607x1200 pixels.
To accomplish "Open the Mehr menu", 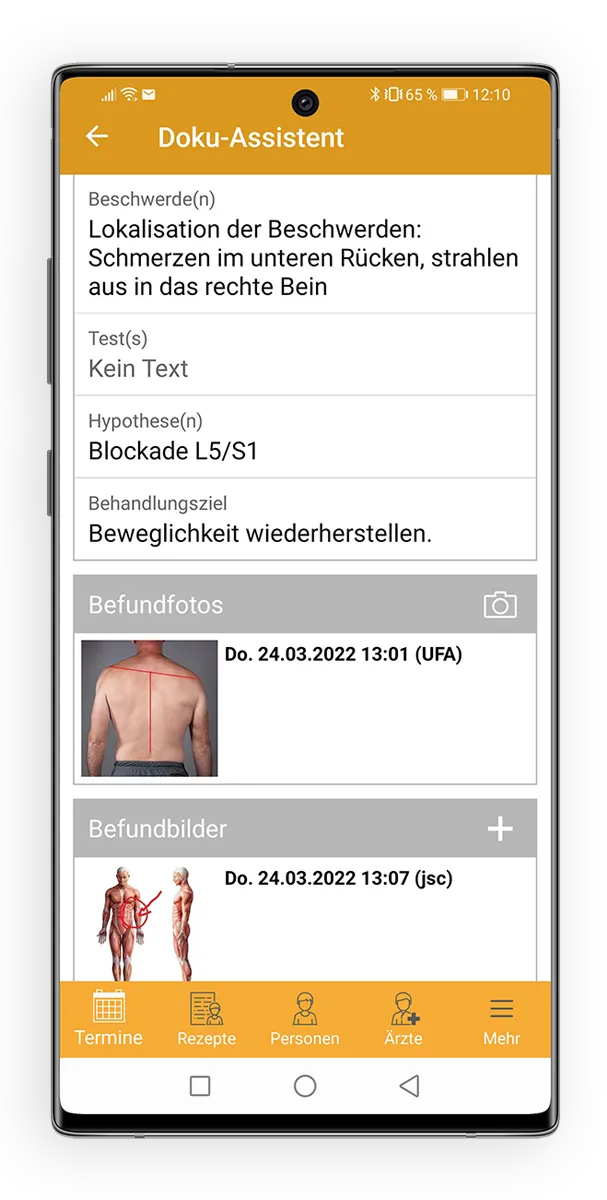I will point(501,1019).
